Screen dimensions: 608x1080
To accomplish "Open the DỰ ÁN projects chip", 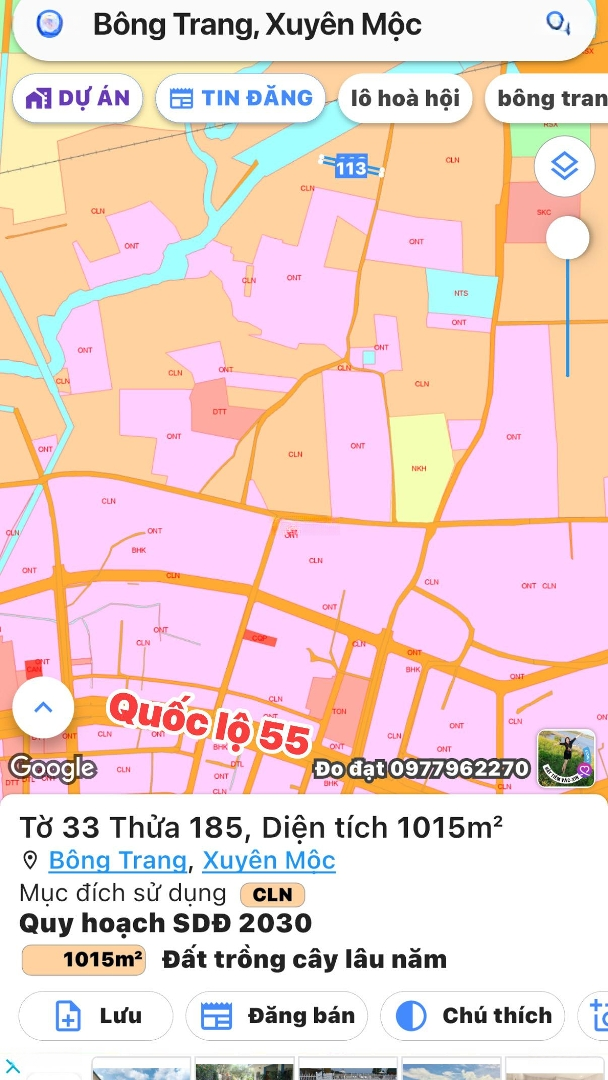I will (x=78, y=98).
